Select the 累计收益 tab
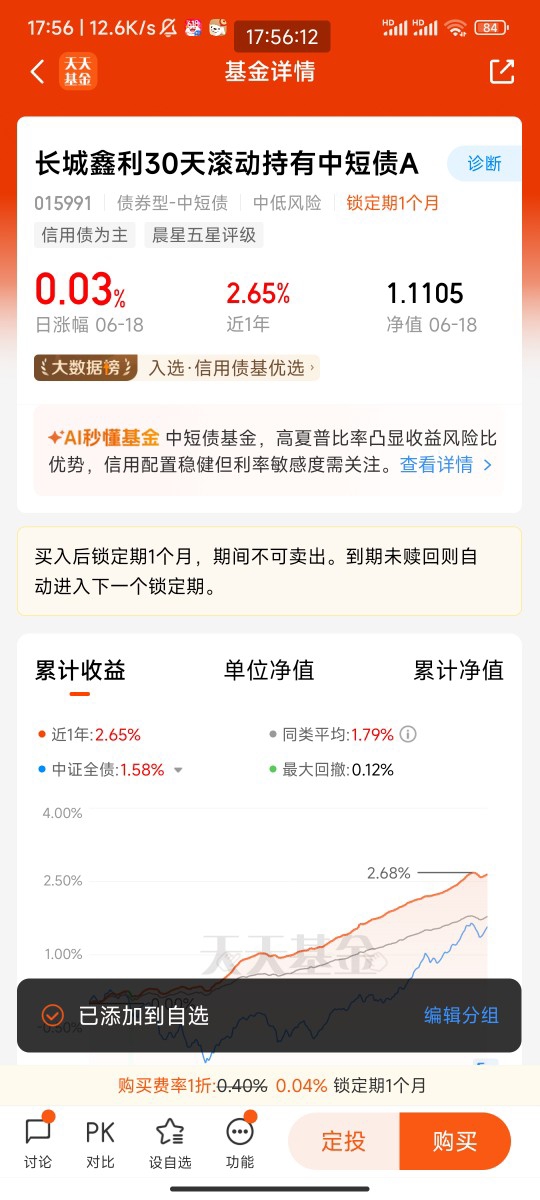This screenshot has width=540, height=1200. [x=80, y=670]
